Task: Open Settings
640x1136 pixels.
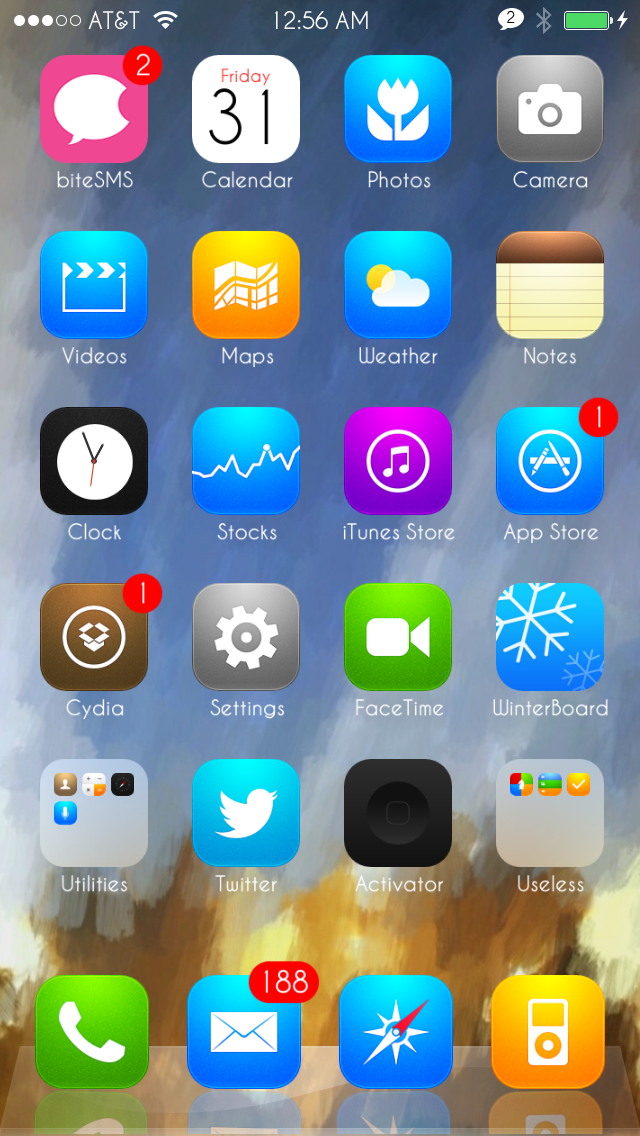Action: [x=246, y=637]
